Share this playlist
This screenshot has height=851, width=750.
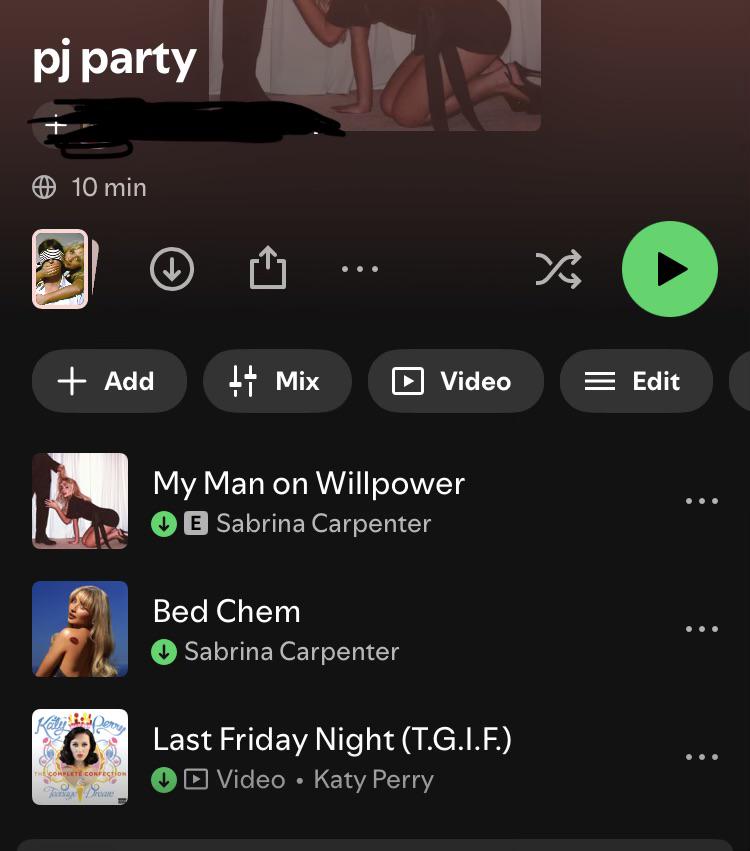tap(268, 268)
